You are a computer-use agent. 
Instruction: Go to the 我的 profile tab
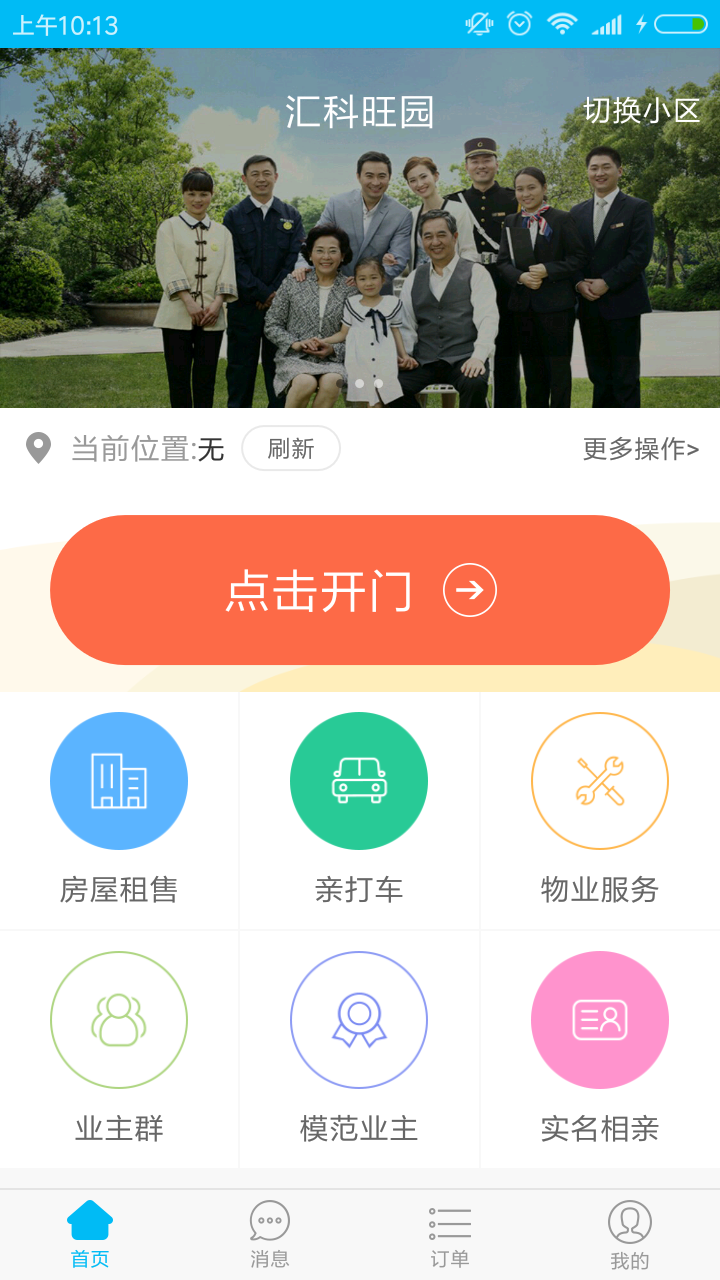(630, 1235)
